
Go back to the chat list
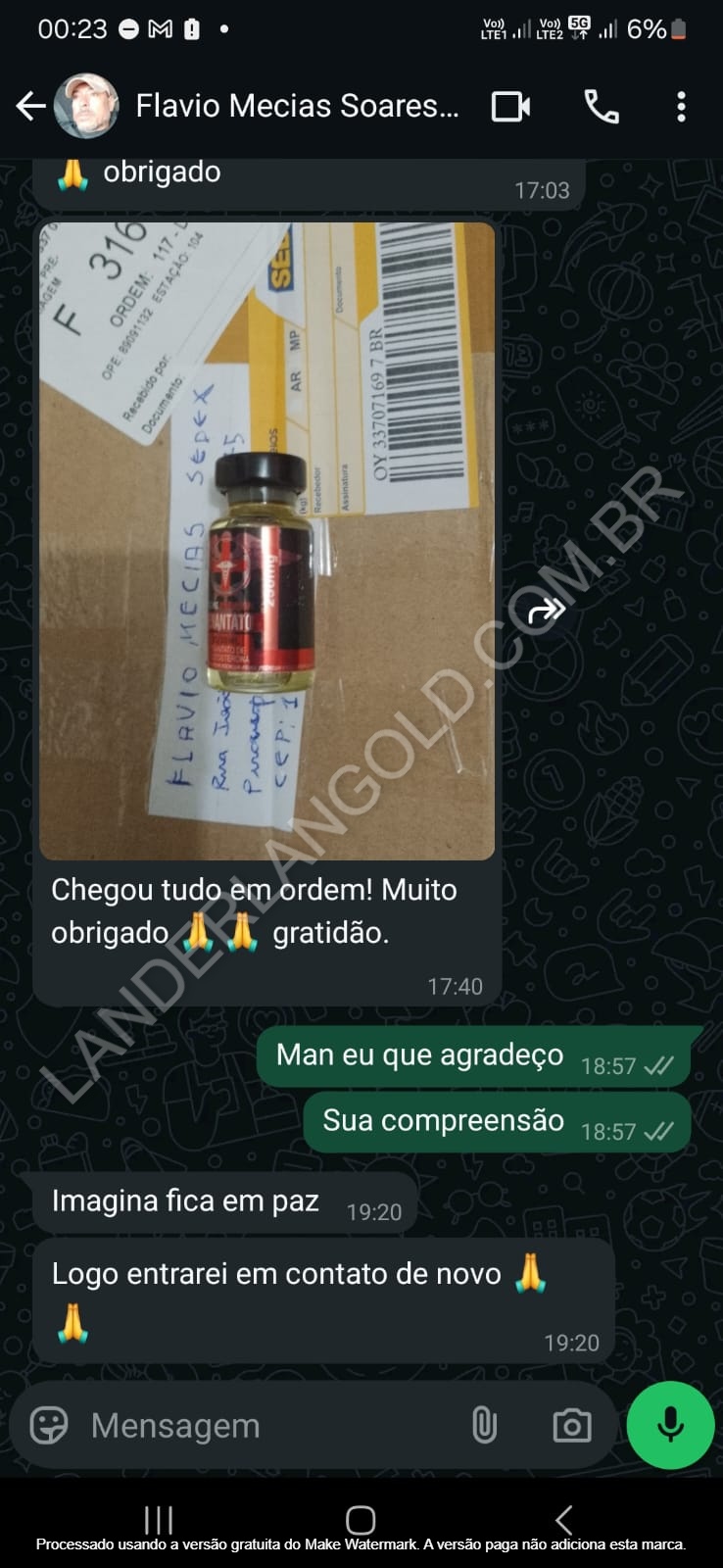point(31,106)
